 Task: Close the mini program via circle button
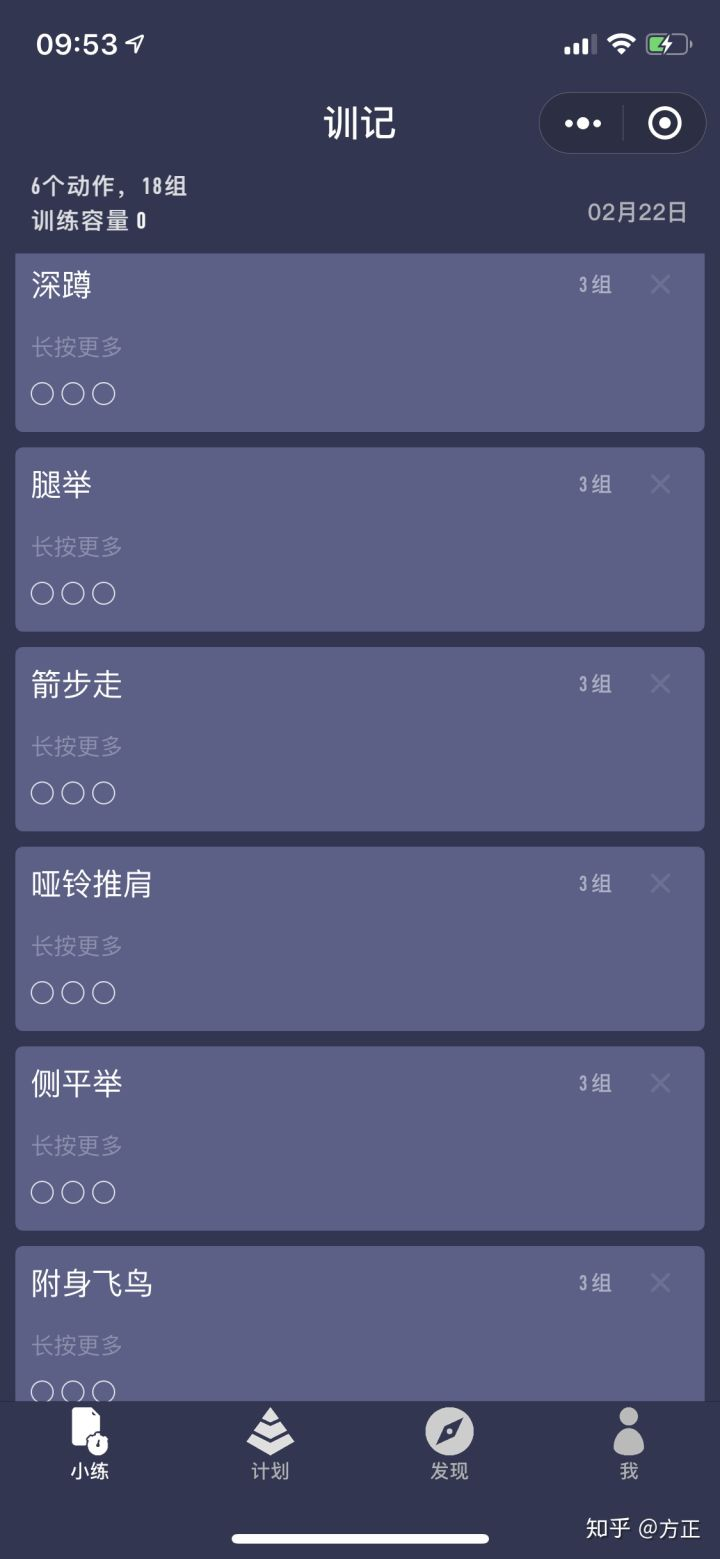tap(664, 123)
